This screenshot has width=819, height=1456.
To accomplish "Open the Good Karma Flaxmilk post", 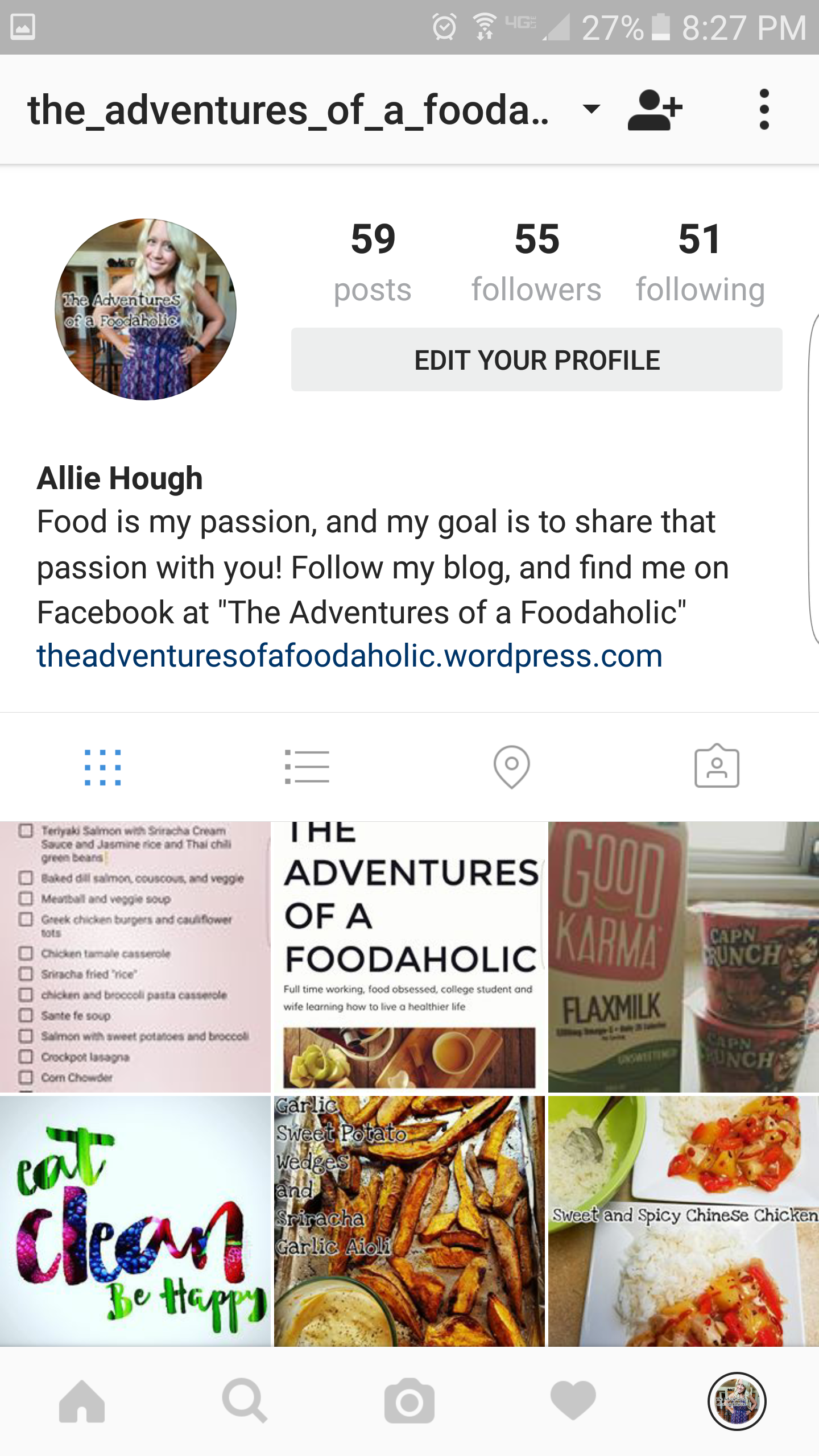I will [683, 957].
